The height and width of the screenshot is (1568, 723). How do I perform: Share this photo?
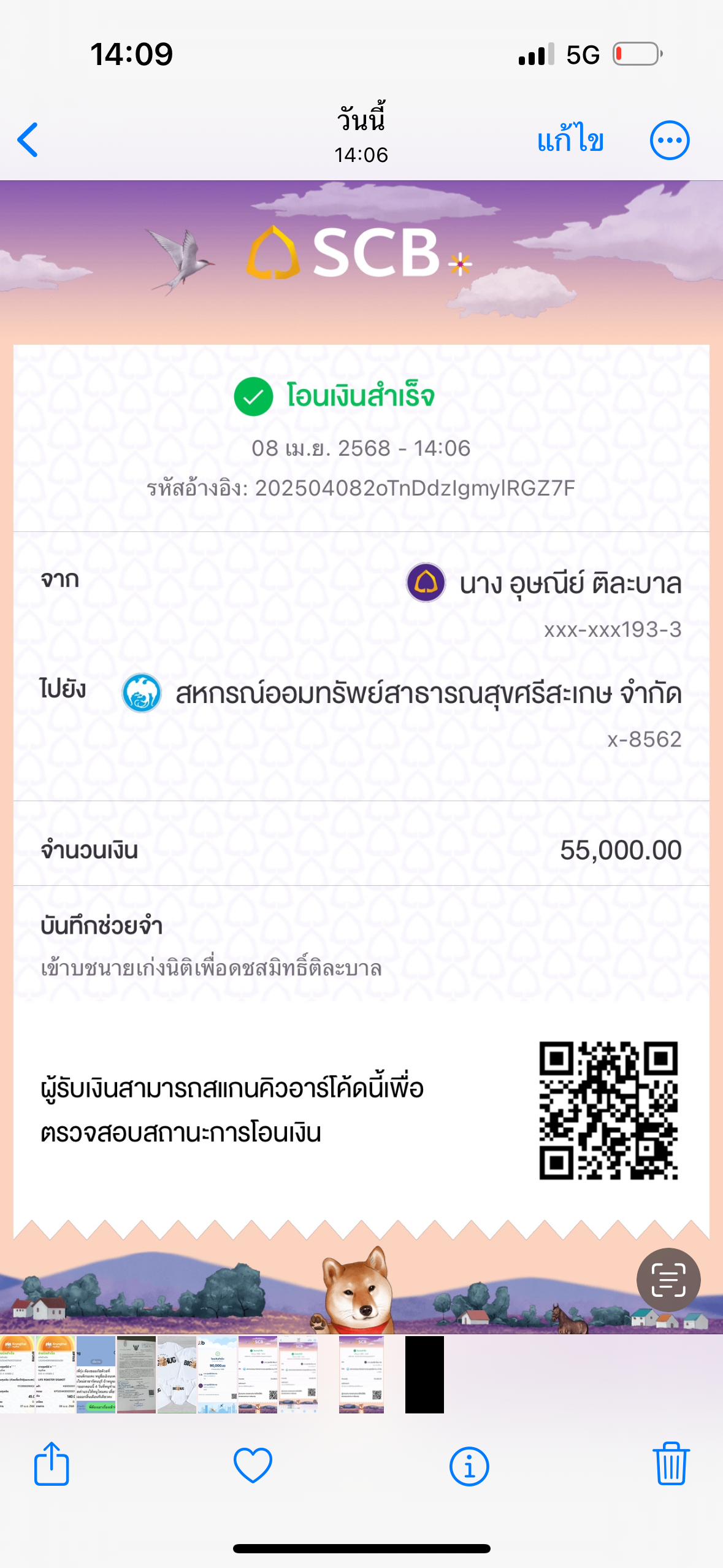[52, 1464]
